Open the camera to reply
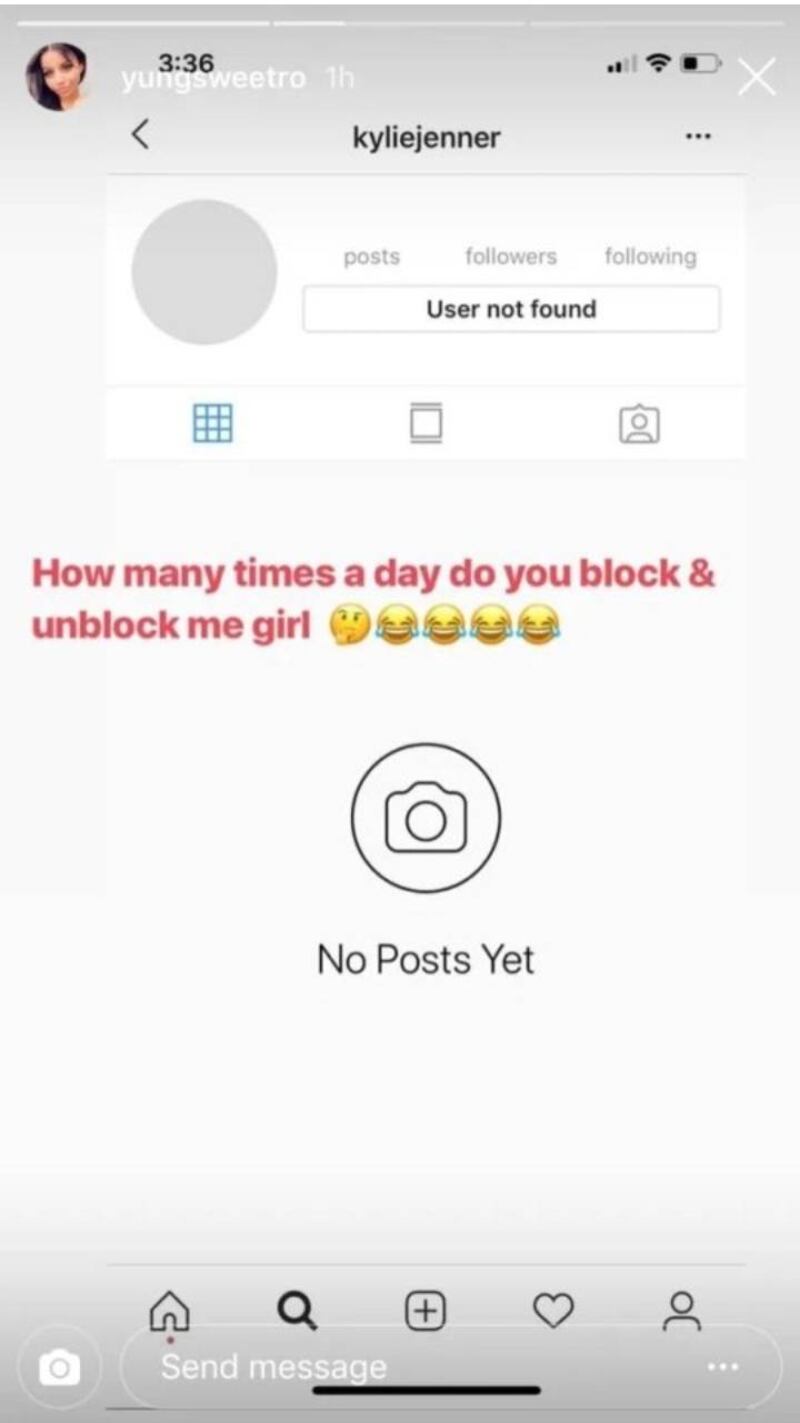The height and width of the screenshot is (1423, 800). coord(59,1367)
